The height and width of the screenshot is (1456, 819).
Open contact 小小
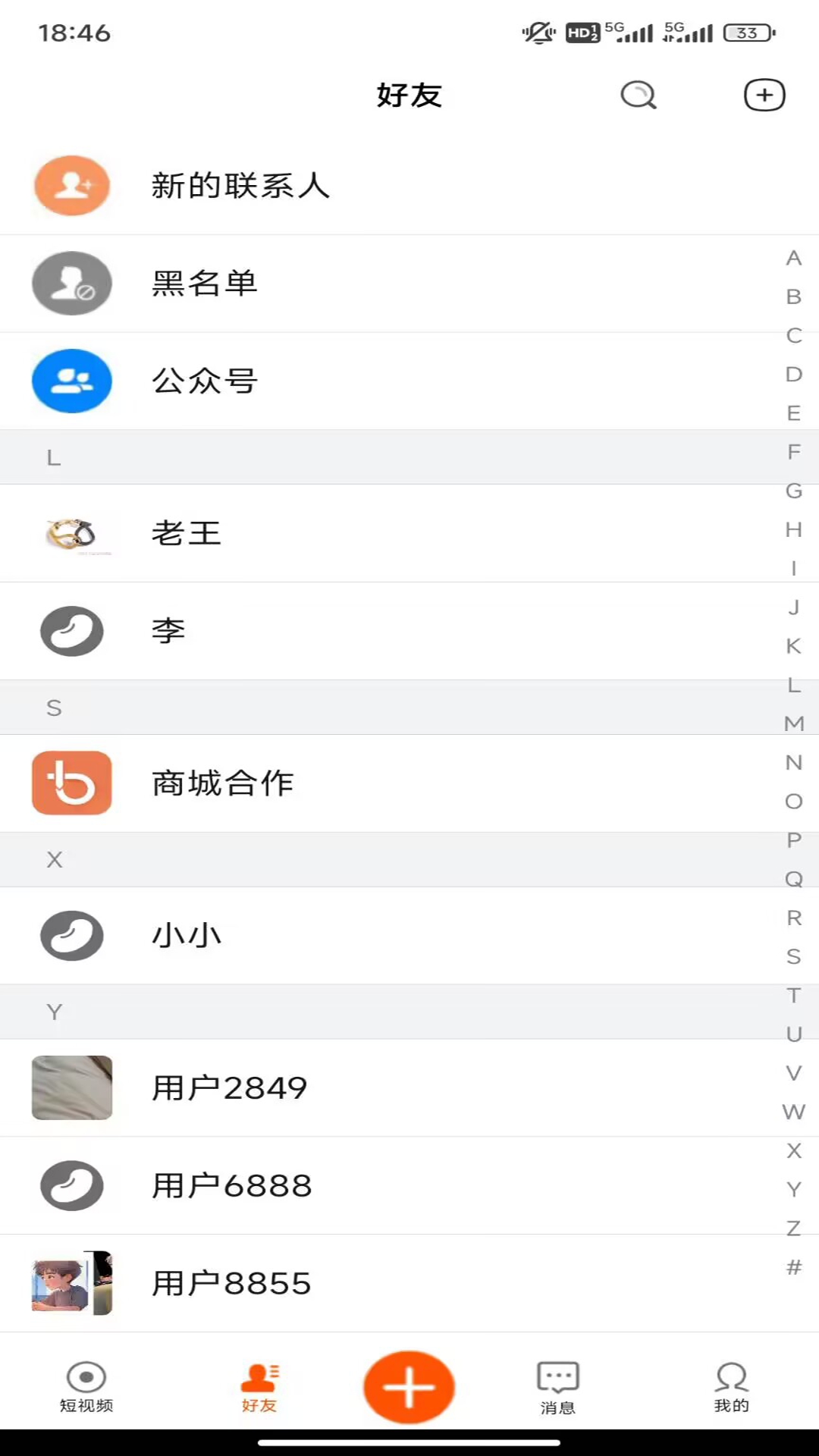pos(303,935)
